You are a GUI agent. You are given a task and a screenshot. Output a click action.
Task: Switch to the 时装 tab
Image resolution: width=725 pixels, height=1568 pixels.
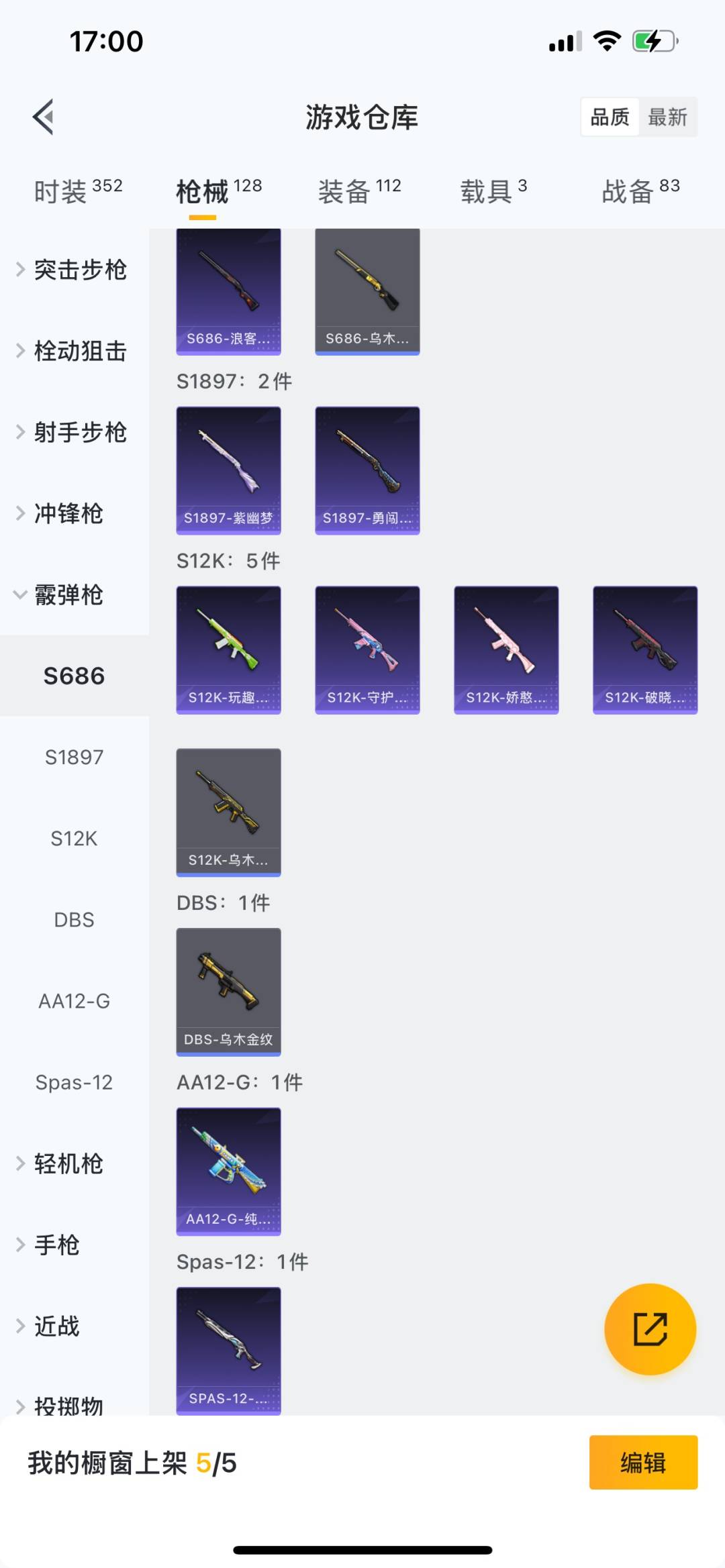(78, 191)
